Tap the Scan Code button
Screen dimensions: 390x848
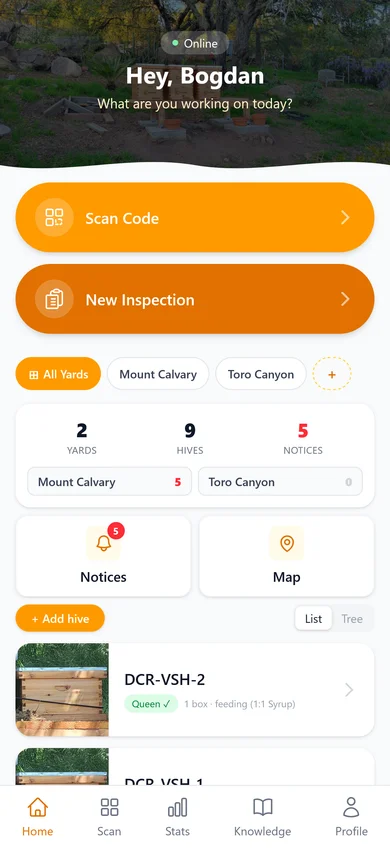(195, 217)
